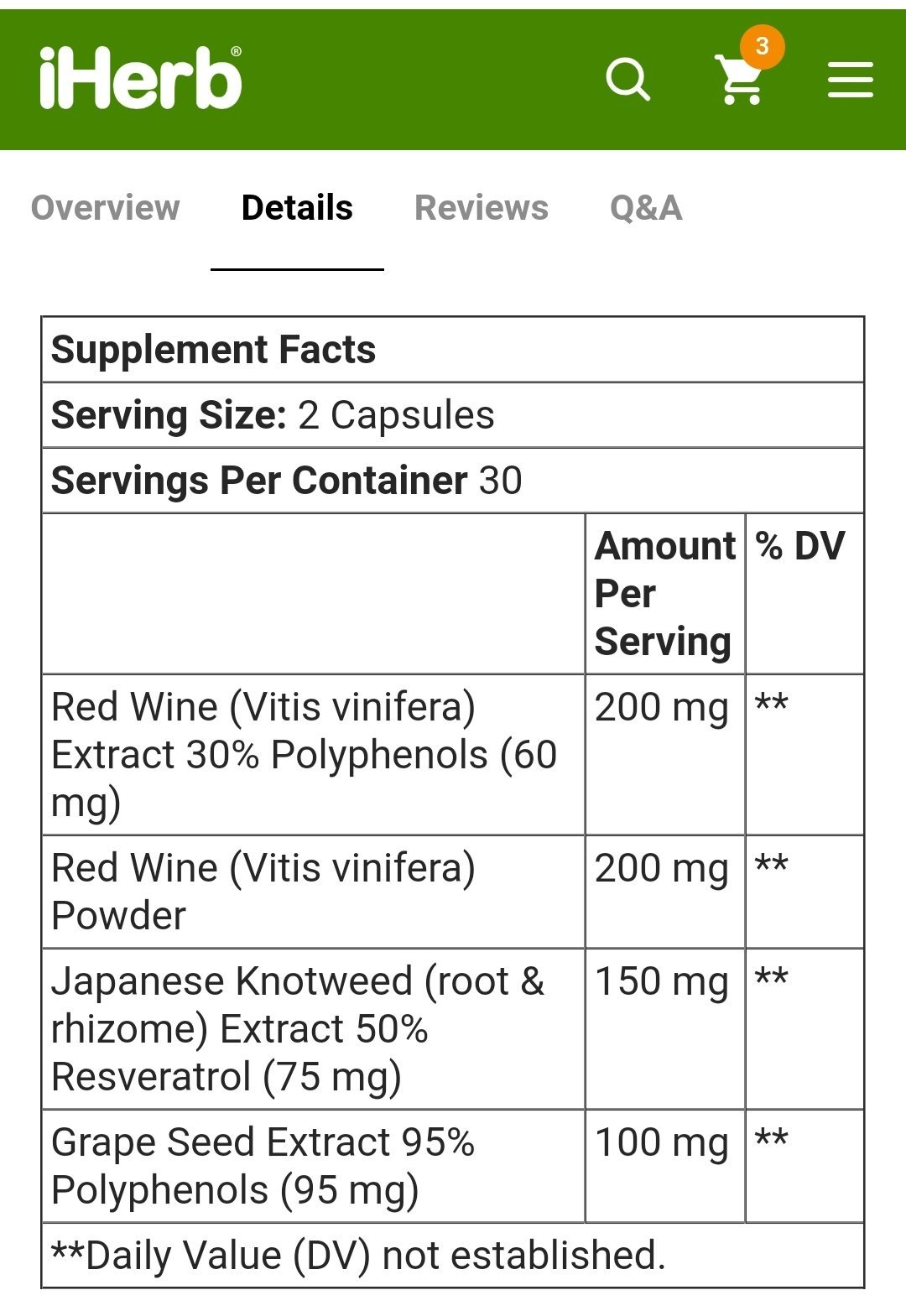This screenshot has width=906, height=1316.
Task: Switch to the Overview tab
Action: pyautogui.click(x=106, y=208)
